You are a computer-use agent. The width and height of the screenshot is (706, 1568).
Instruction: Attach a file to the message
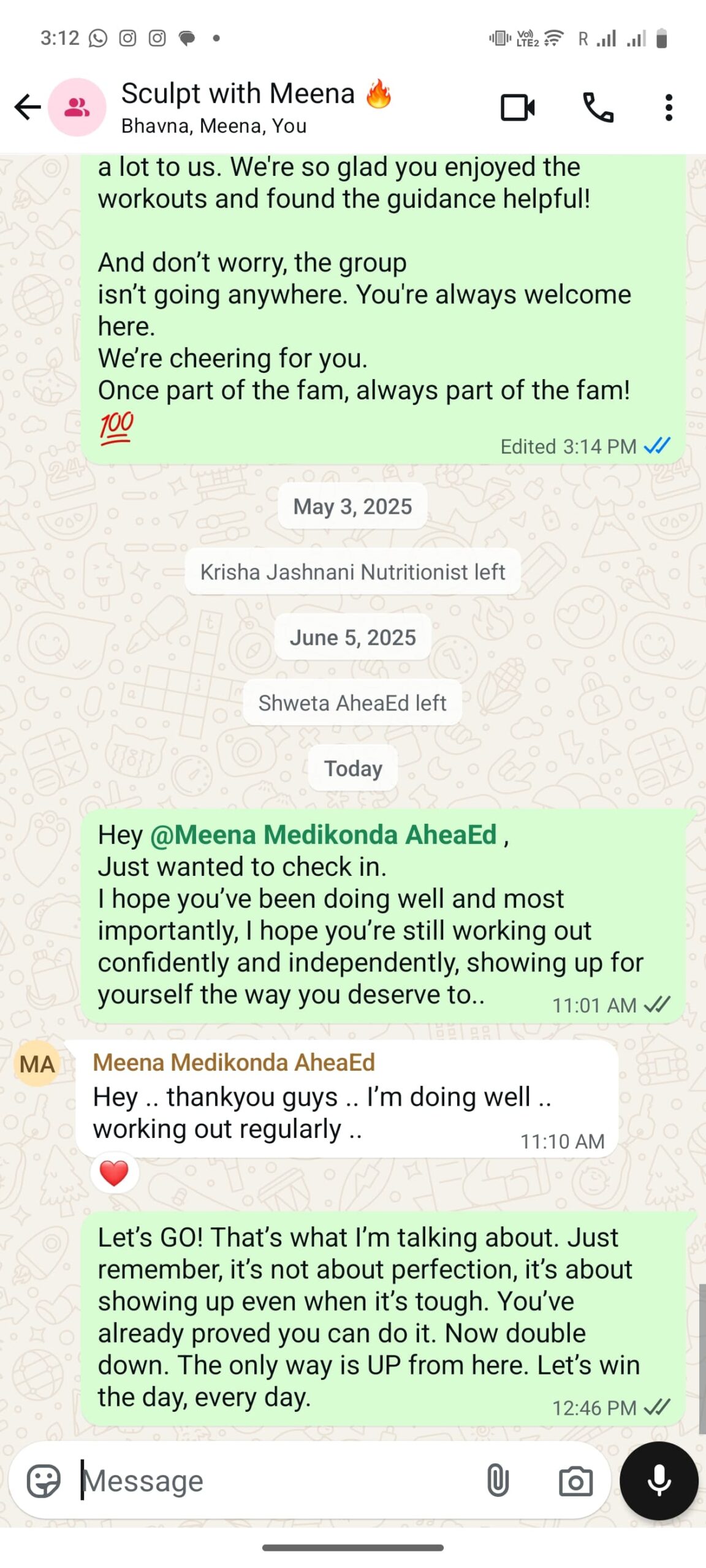[498, 1481]
